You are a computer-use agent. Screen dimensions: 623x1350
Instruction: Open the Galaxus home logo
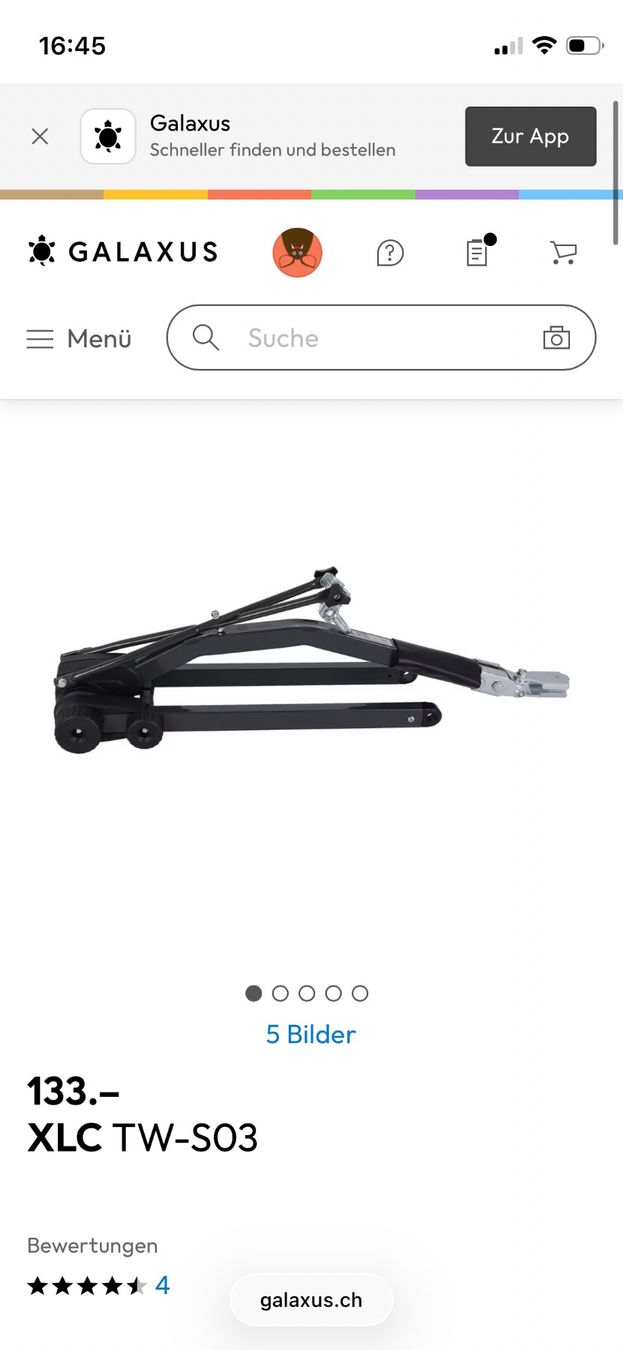[122, 251]
